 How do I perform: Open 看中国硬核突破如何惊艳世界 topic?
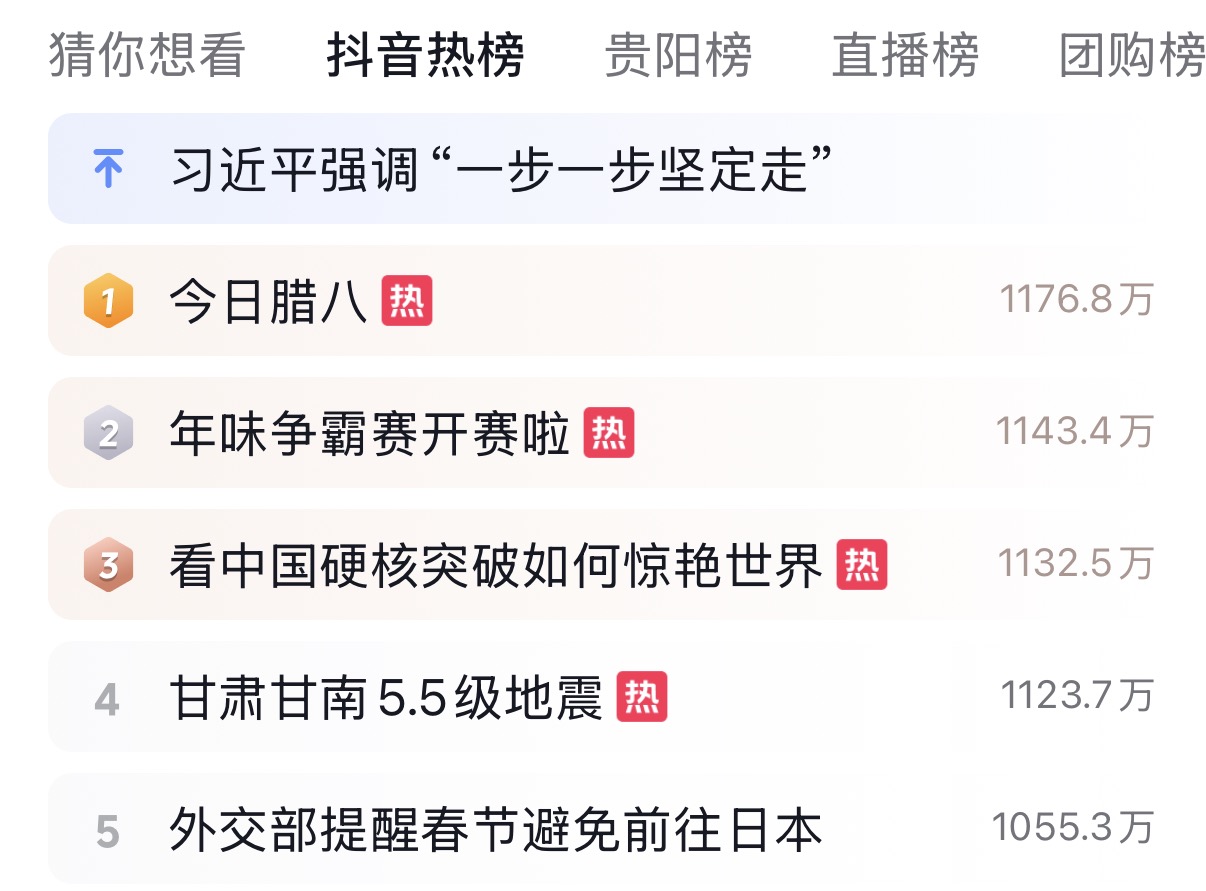pos(495,565)
